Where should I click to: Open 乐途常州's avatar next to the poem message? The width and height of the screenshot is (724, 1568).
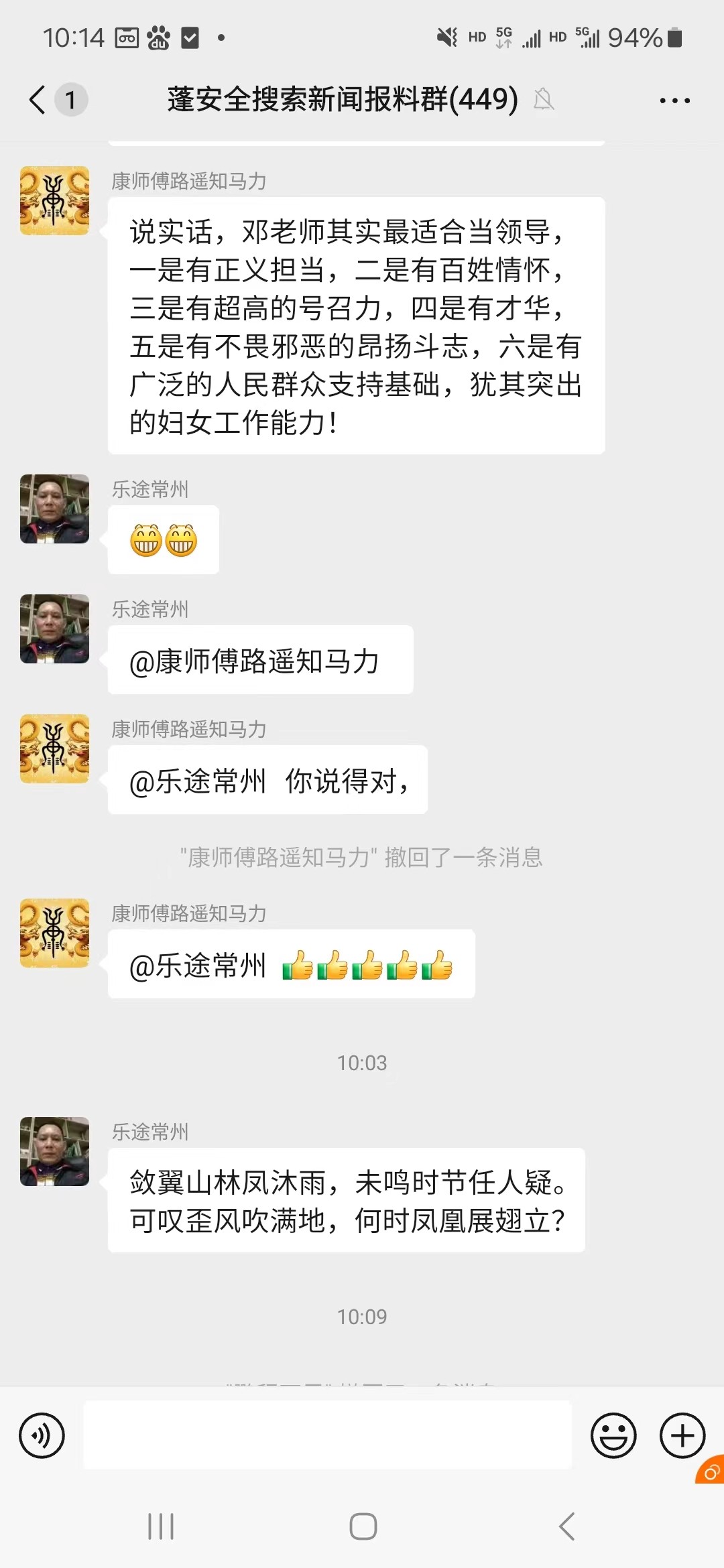54,1151
